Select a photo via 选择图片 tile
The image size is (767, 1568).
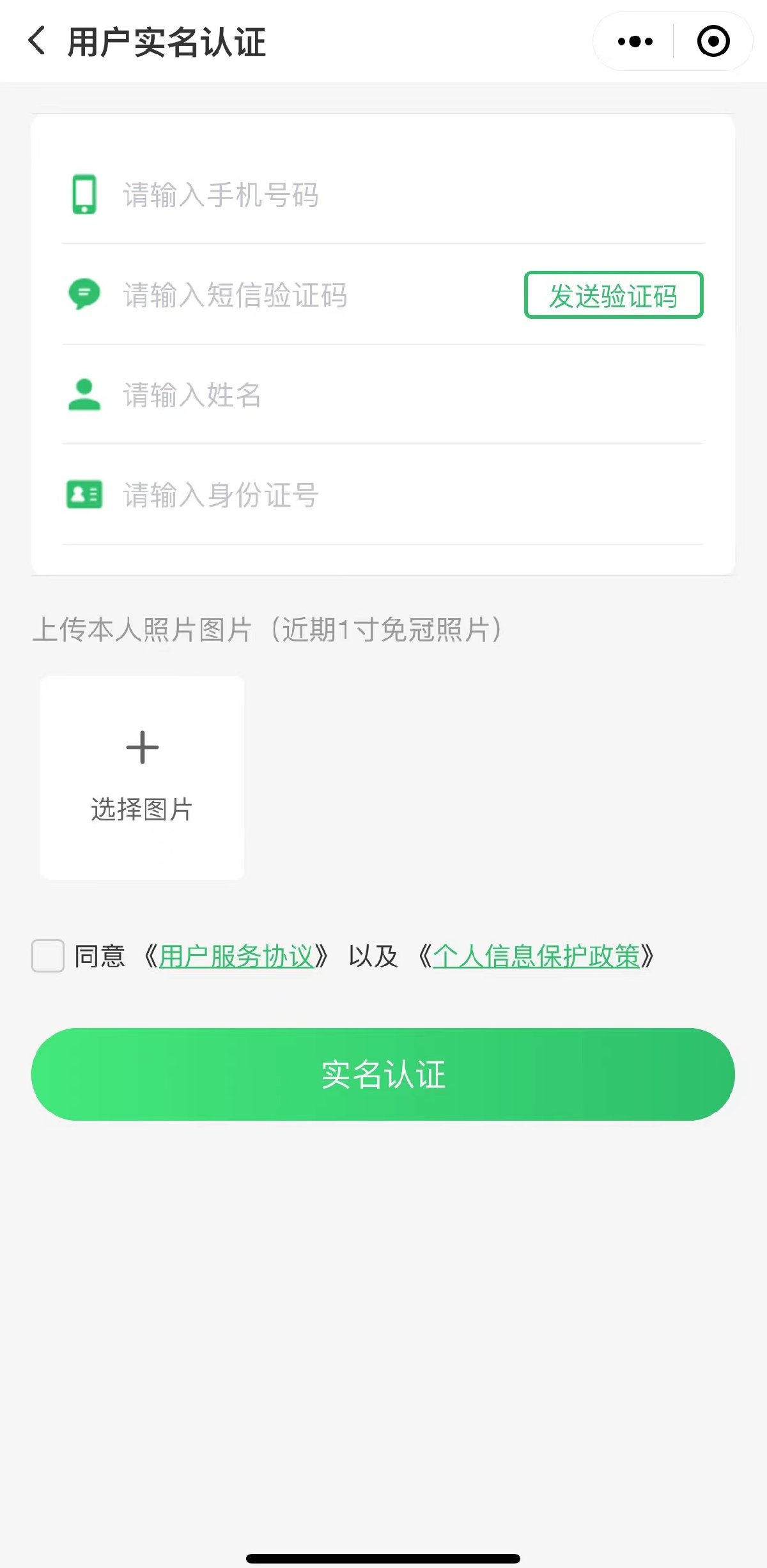coord(142,777)
